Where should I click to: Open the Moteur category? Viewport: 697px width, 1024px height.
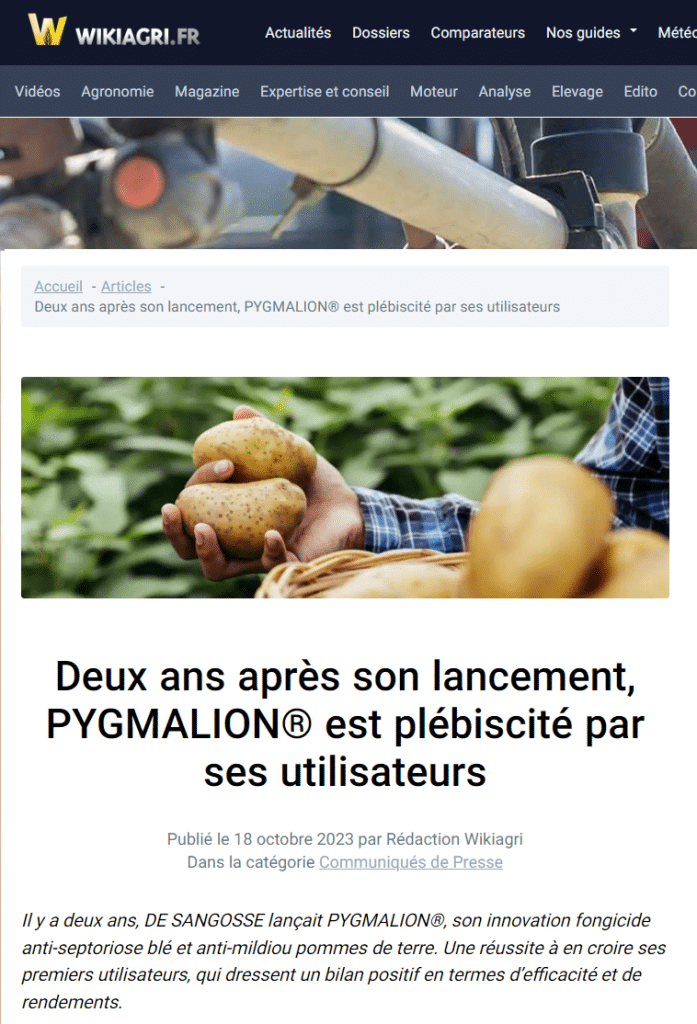tap(434, 91)
